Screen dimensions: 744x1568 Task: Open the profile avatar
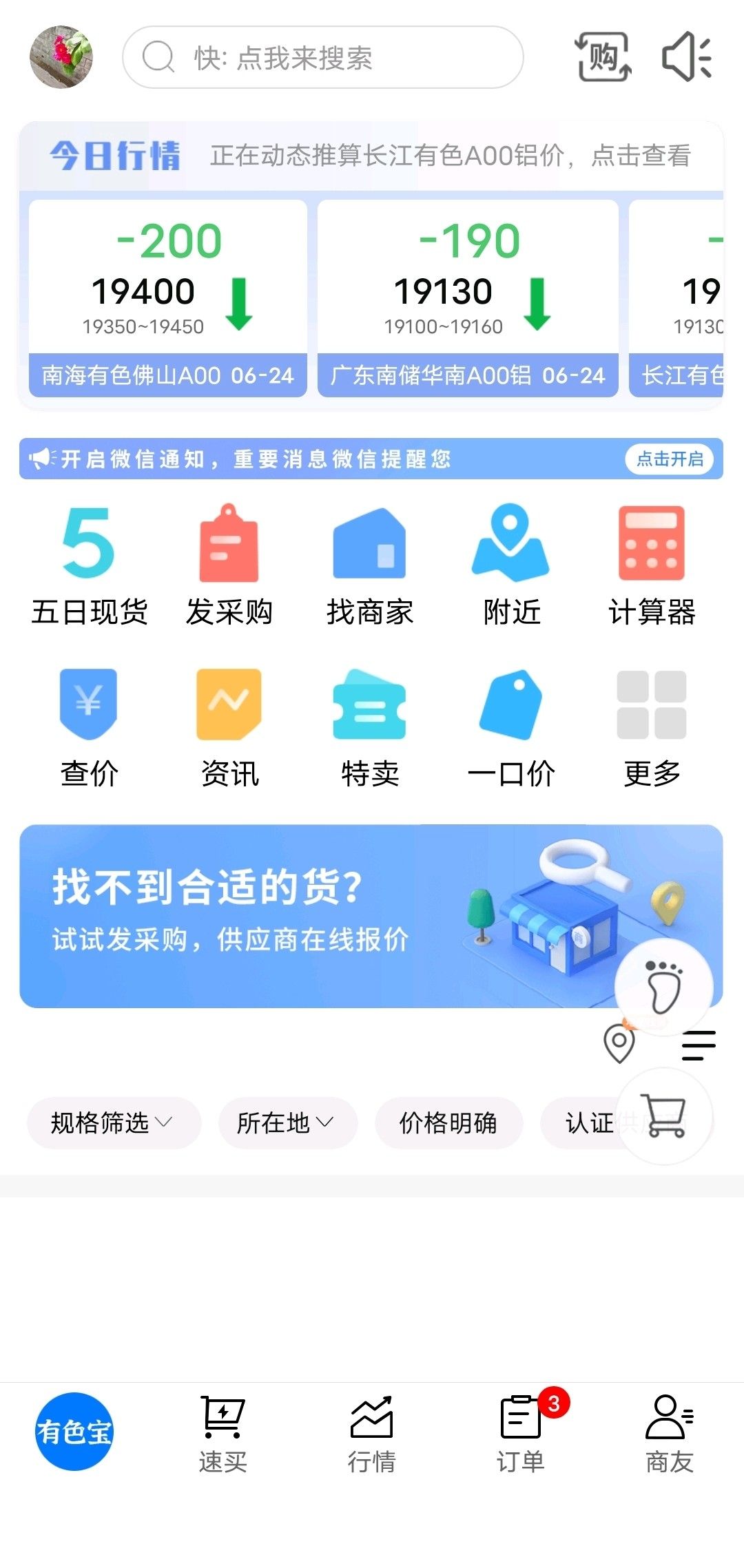point(61,57)
